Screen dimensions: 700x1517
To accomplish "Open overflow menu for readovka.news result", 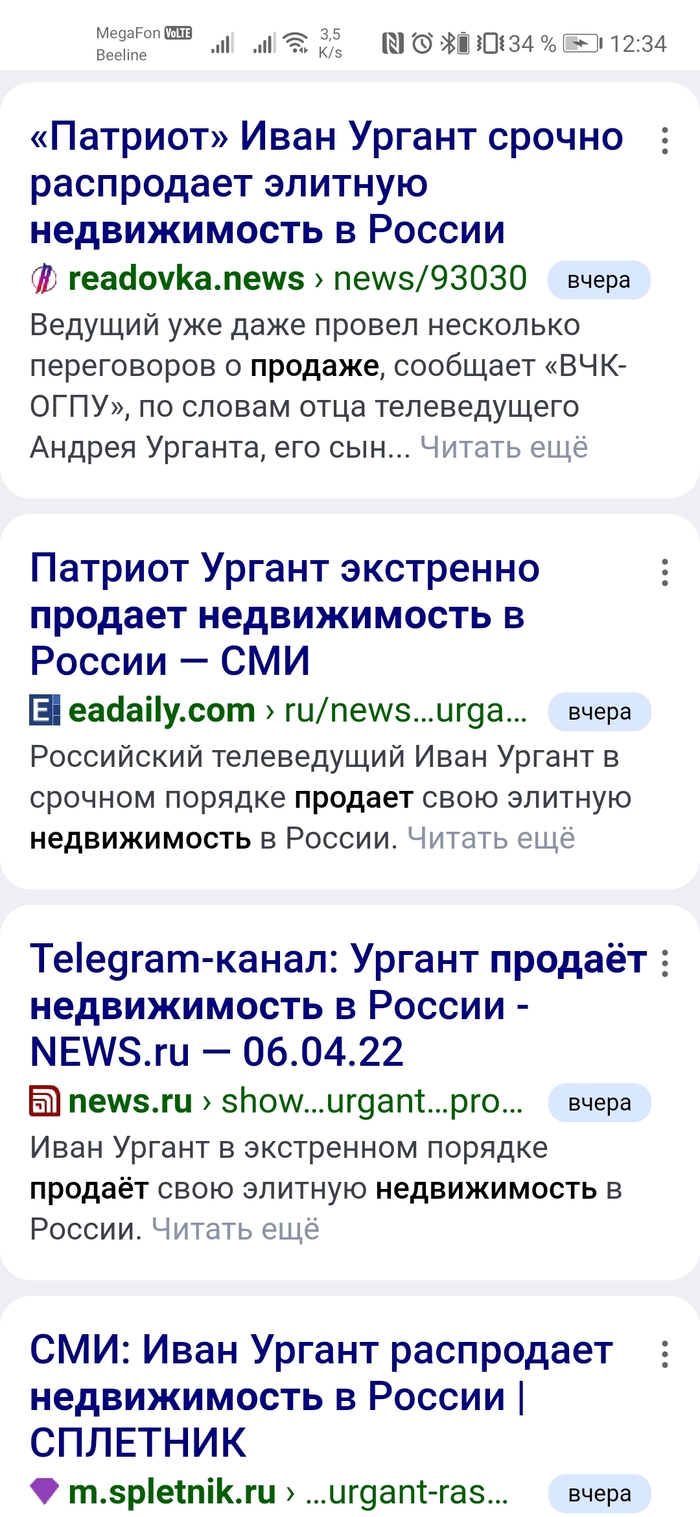I will [664, 141].
